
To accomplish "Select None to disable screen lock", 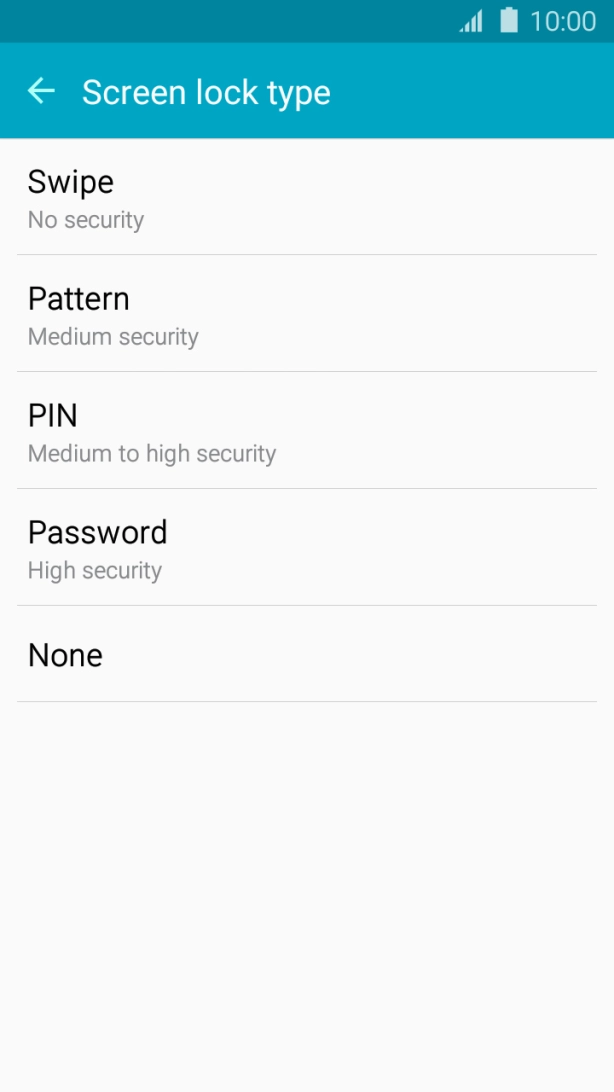I will [x=307, y=655].
